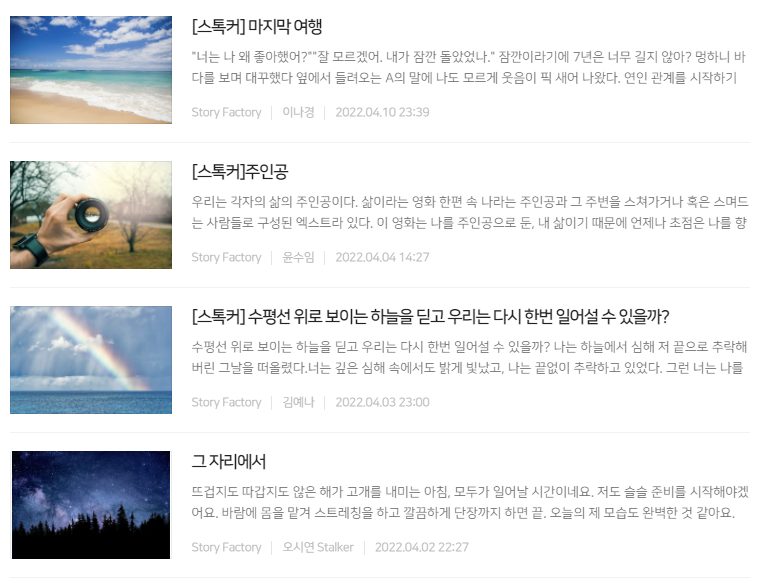This screenshot has height=583, width=784.
Task: Open the article '그 자리에서'
Action: tap(228, 462)
